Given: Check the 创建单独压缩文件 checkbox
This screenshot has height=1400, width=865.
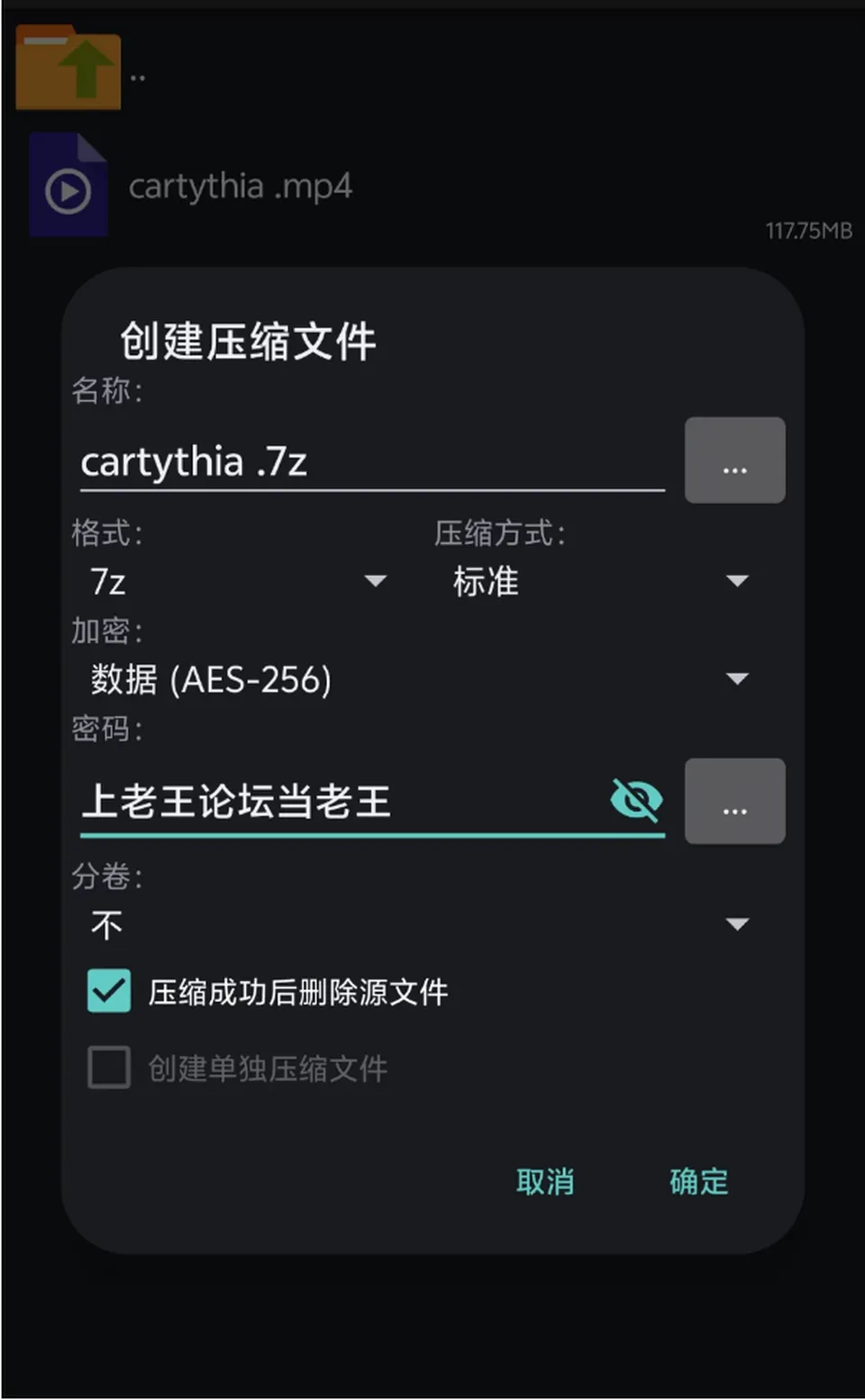Looking at the screenshot, I should click(109, 1068).
